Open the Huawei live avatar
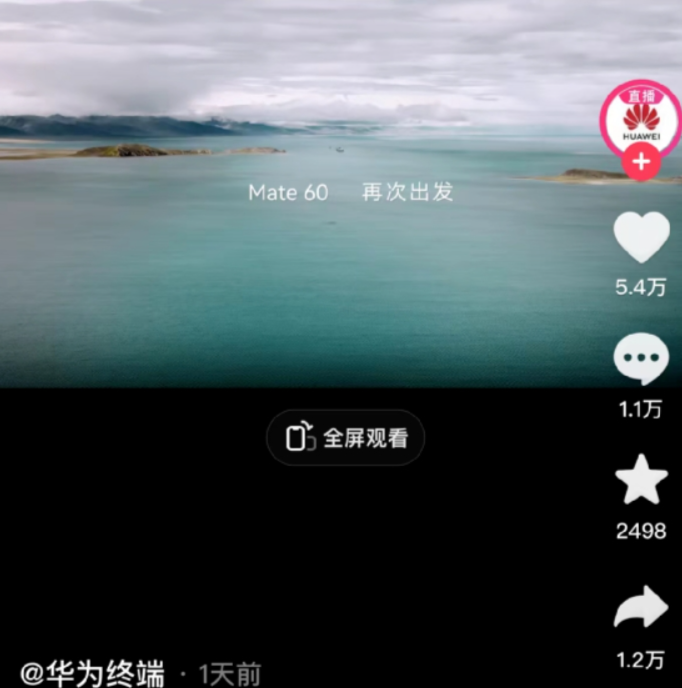Image resolution: width=682 pixels, height=688 pixels. click(x=640, y=118)
